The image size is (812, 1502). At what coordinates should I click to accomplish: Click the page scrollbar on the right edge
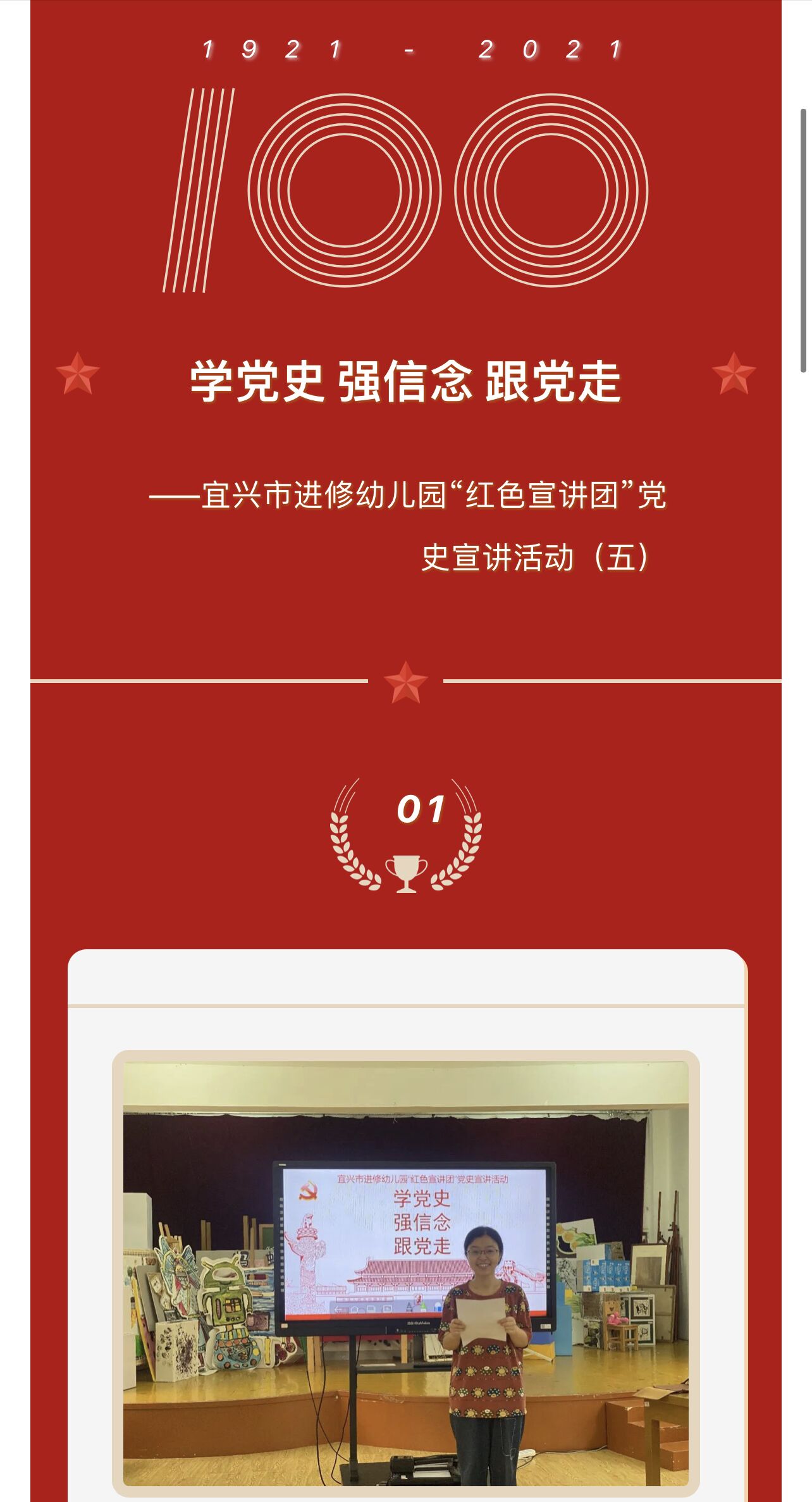coord(804,240)
